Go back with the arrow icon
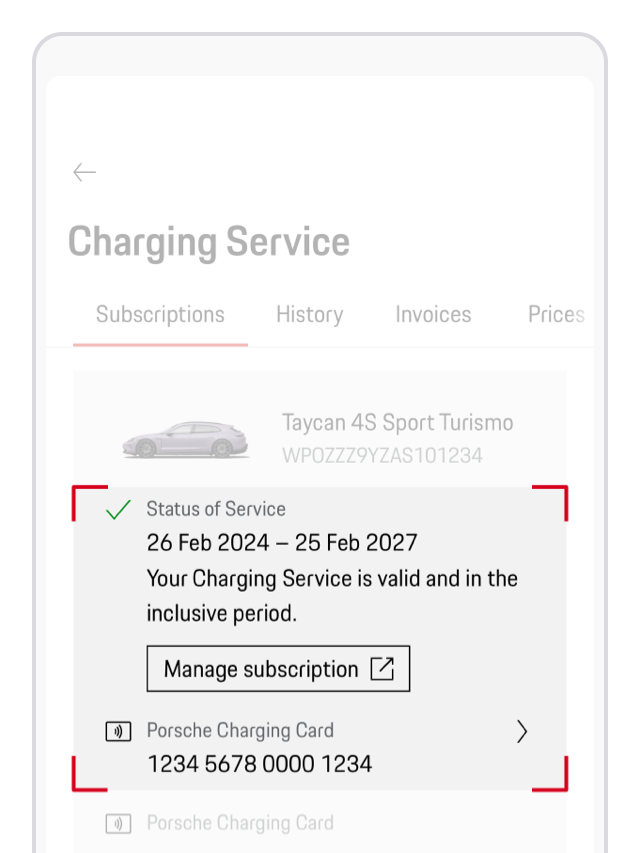The image size is (640, 853). tap(84, 172)
